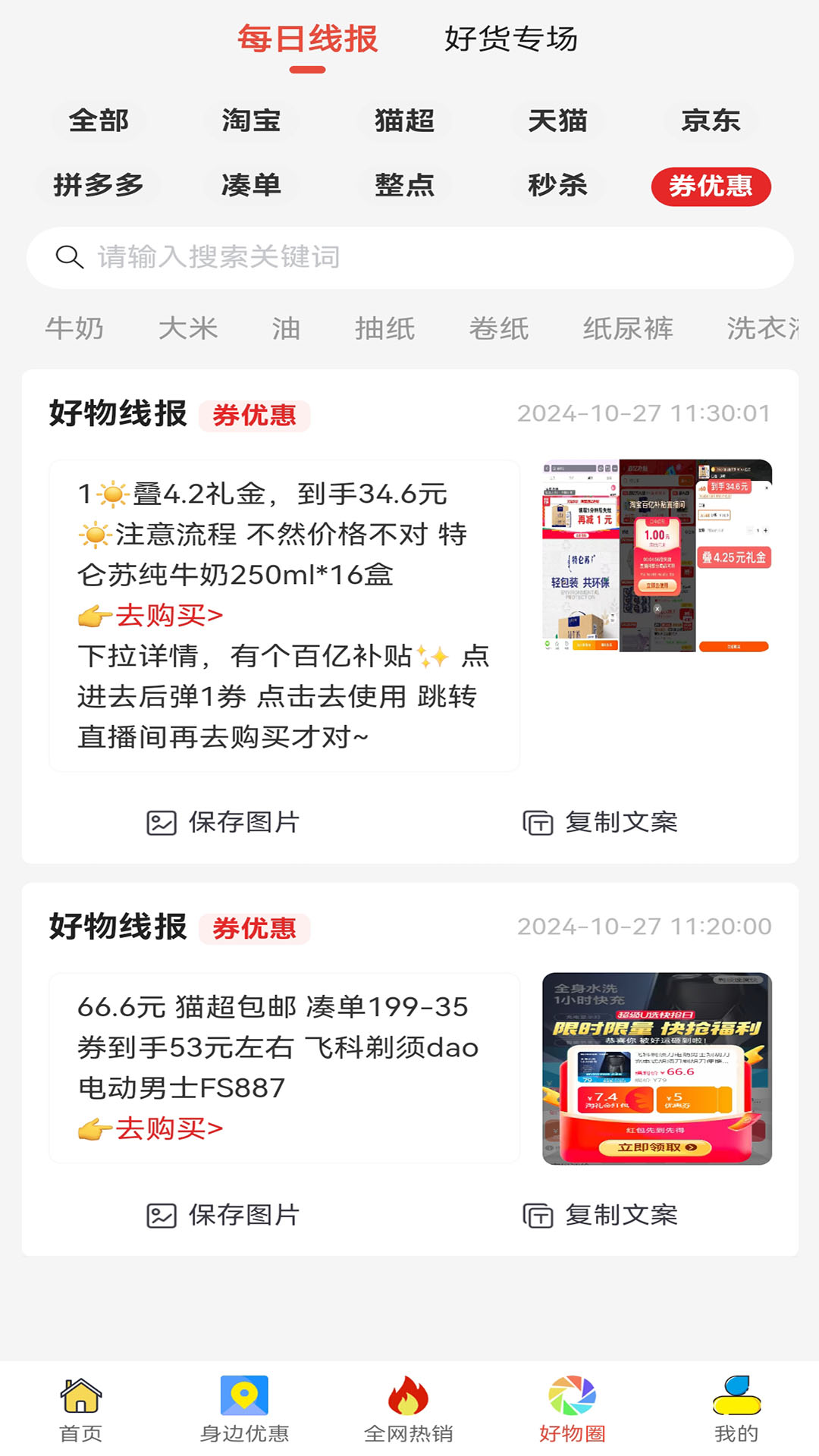Image resolution: width=819 pixels, height=1456 pixels.
Task: Enable the 券优惠 filter
Action: (711, 184)
